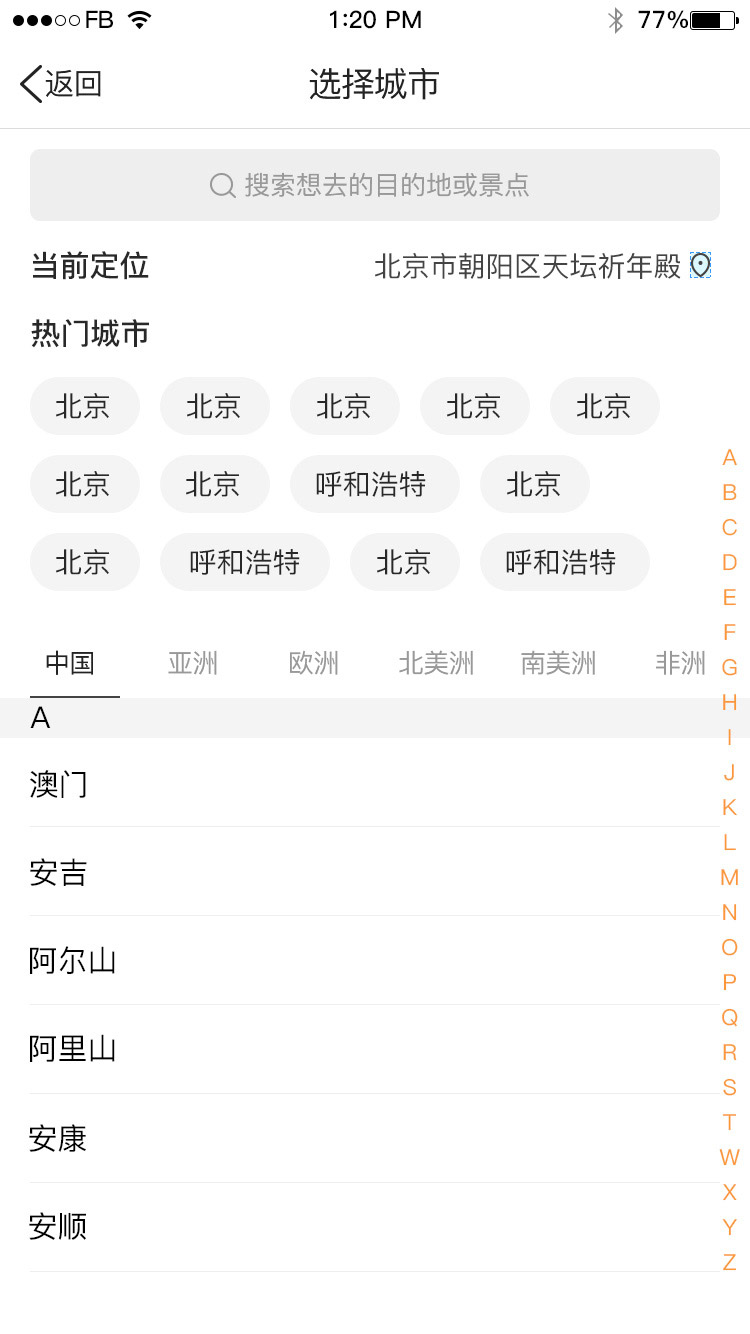Select the 非洲 tab
This screenshot has height=1334, width=750.
[680, 663]
